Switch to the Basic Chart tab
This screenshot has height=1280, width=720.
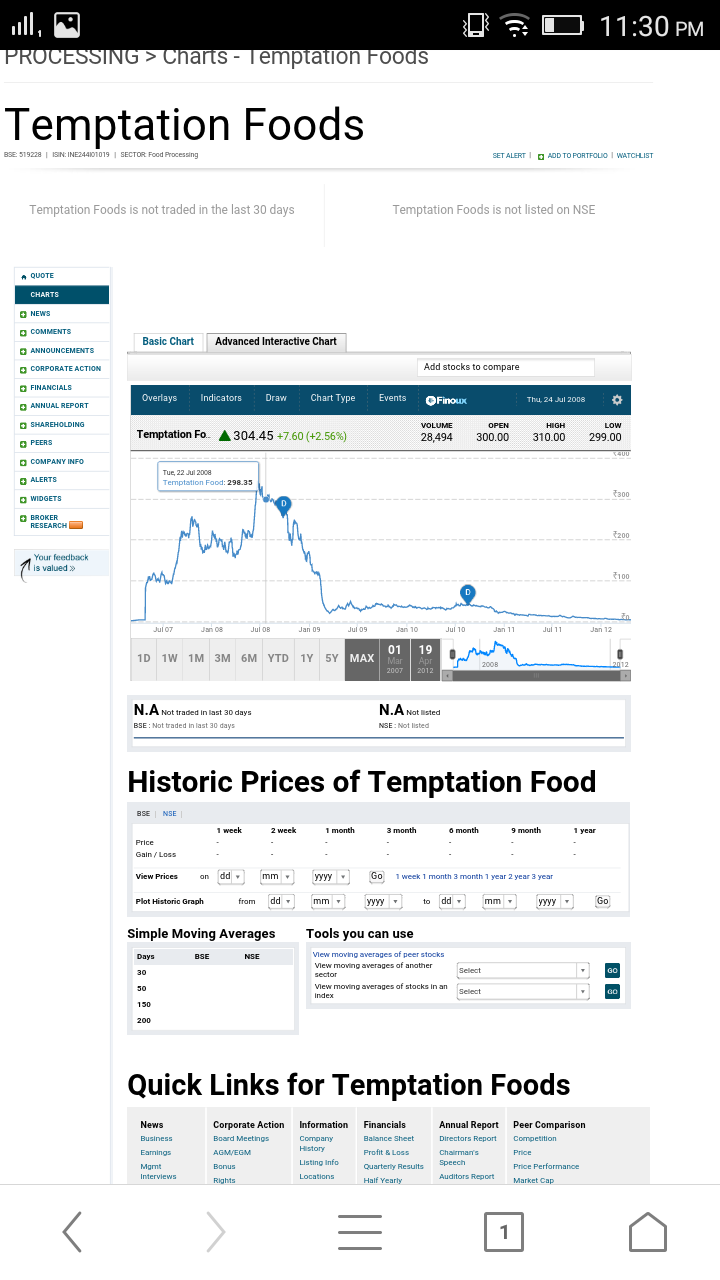[168, 342]
